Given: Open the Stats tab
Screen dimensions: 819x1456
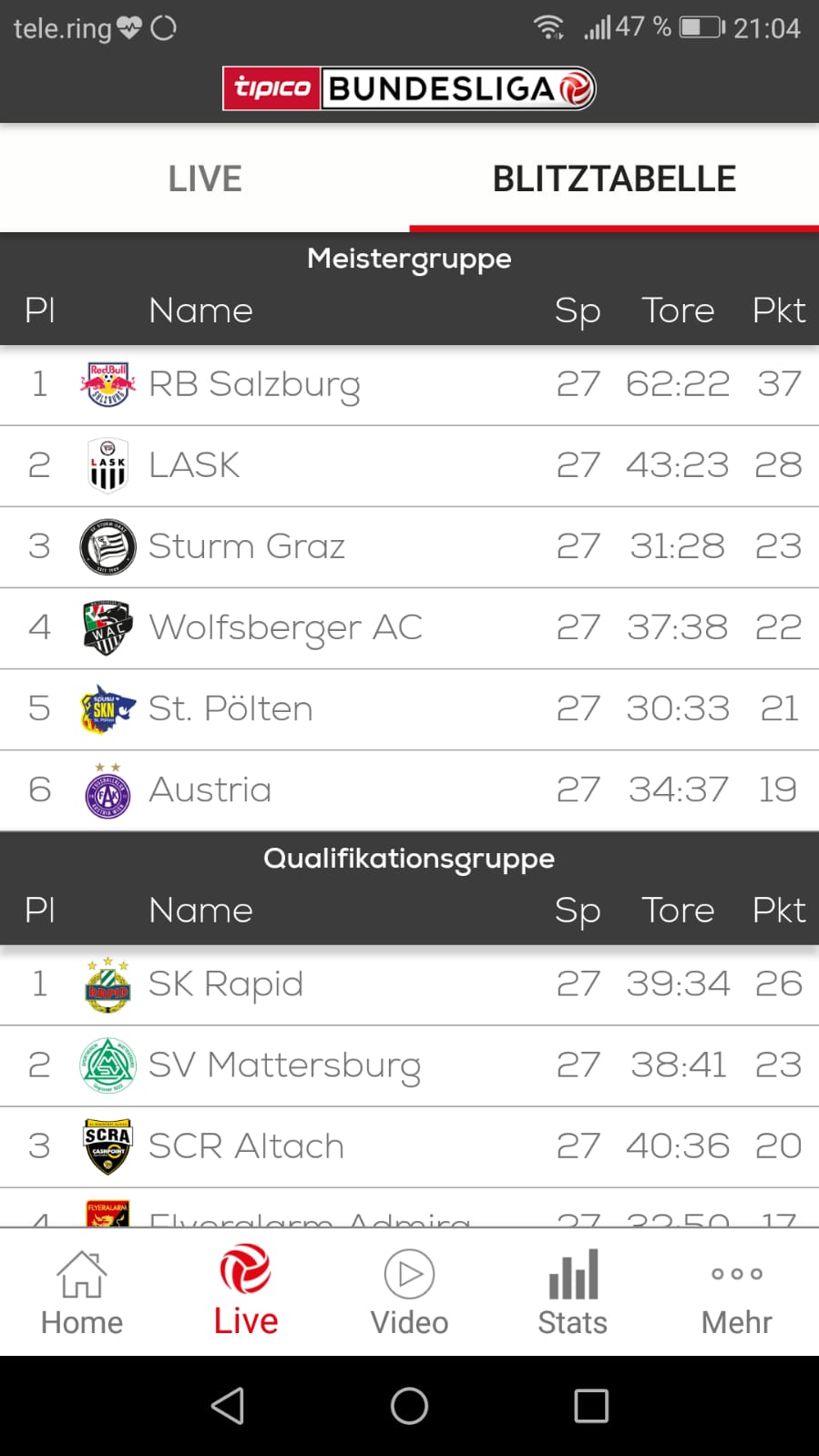Looking at the screenshot, I should click(573, 1292).
